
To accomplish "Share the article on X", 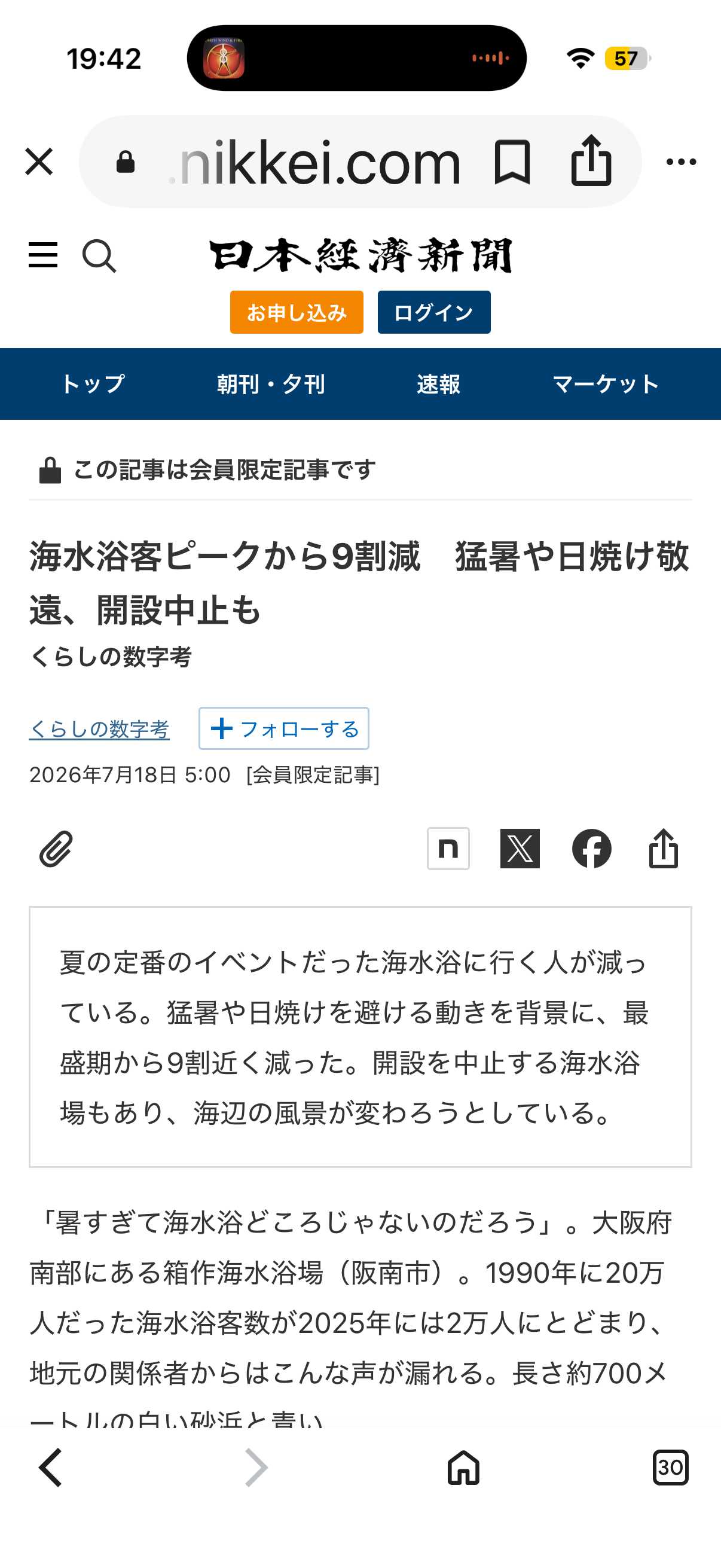I will tap(520, 848).
